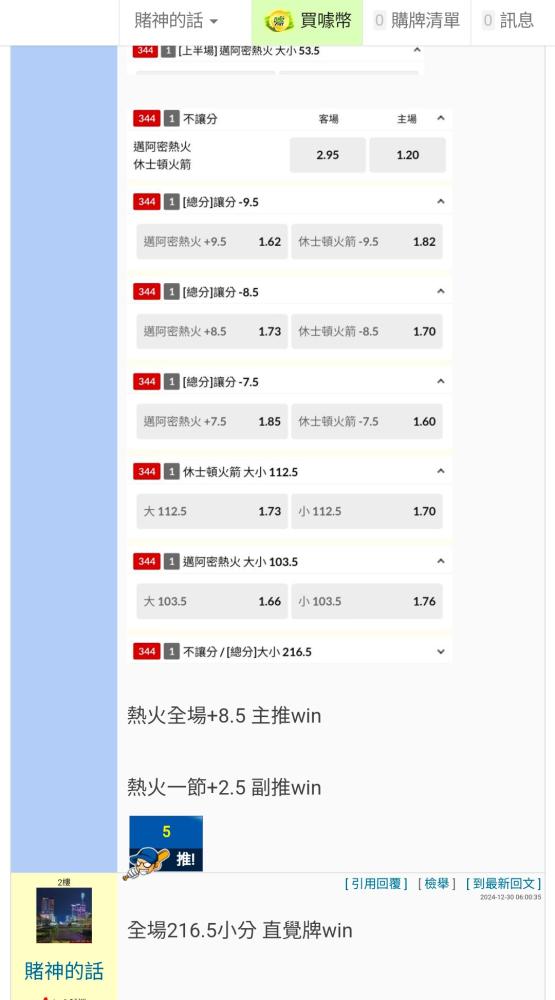Open the 購牌清單 list
The image size is (555, 1000).
tap(417, 20)
